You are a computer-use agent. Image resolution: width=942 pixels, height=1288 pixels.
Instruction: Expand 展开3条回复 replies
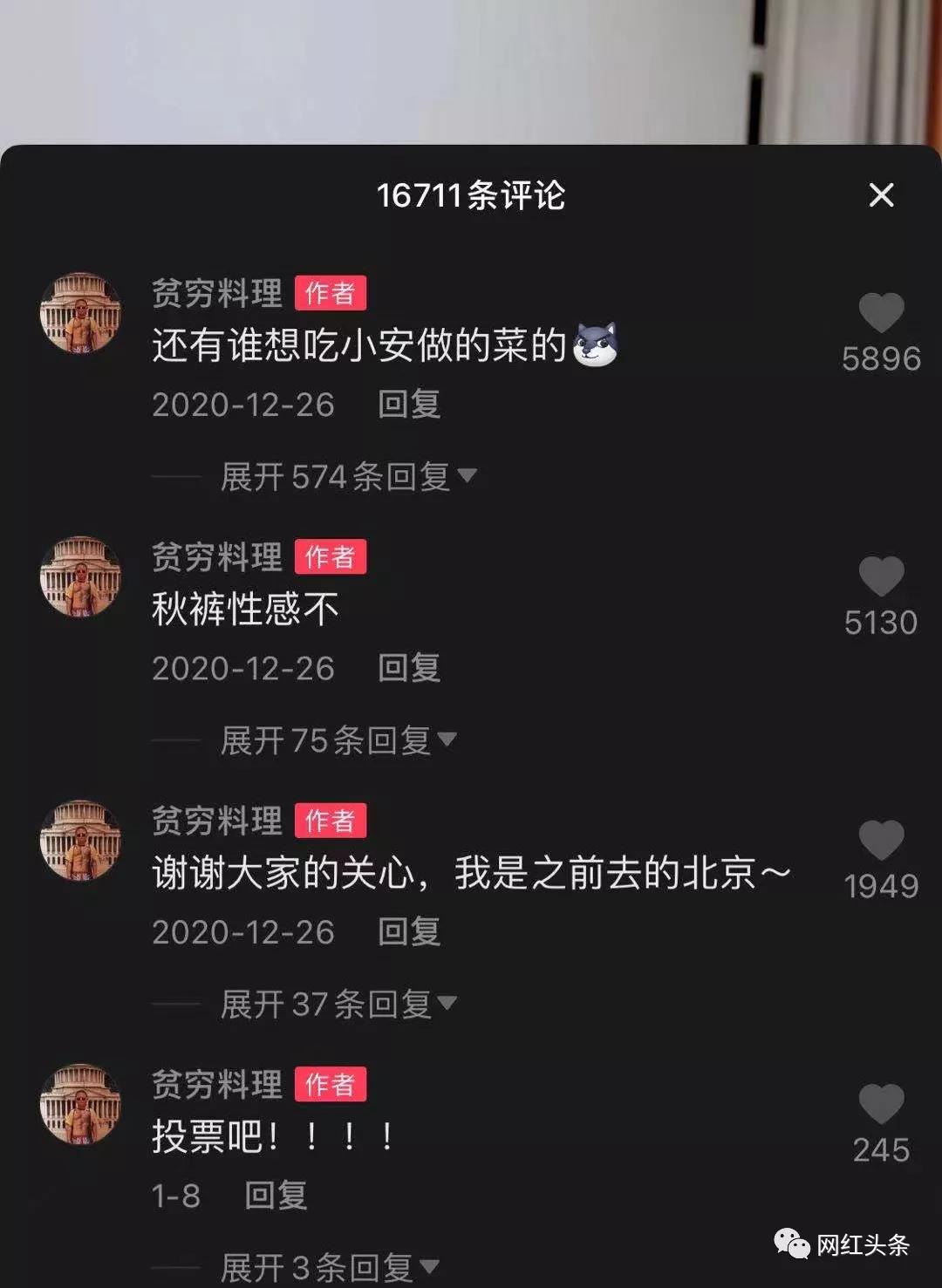tap(329, 1268)
